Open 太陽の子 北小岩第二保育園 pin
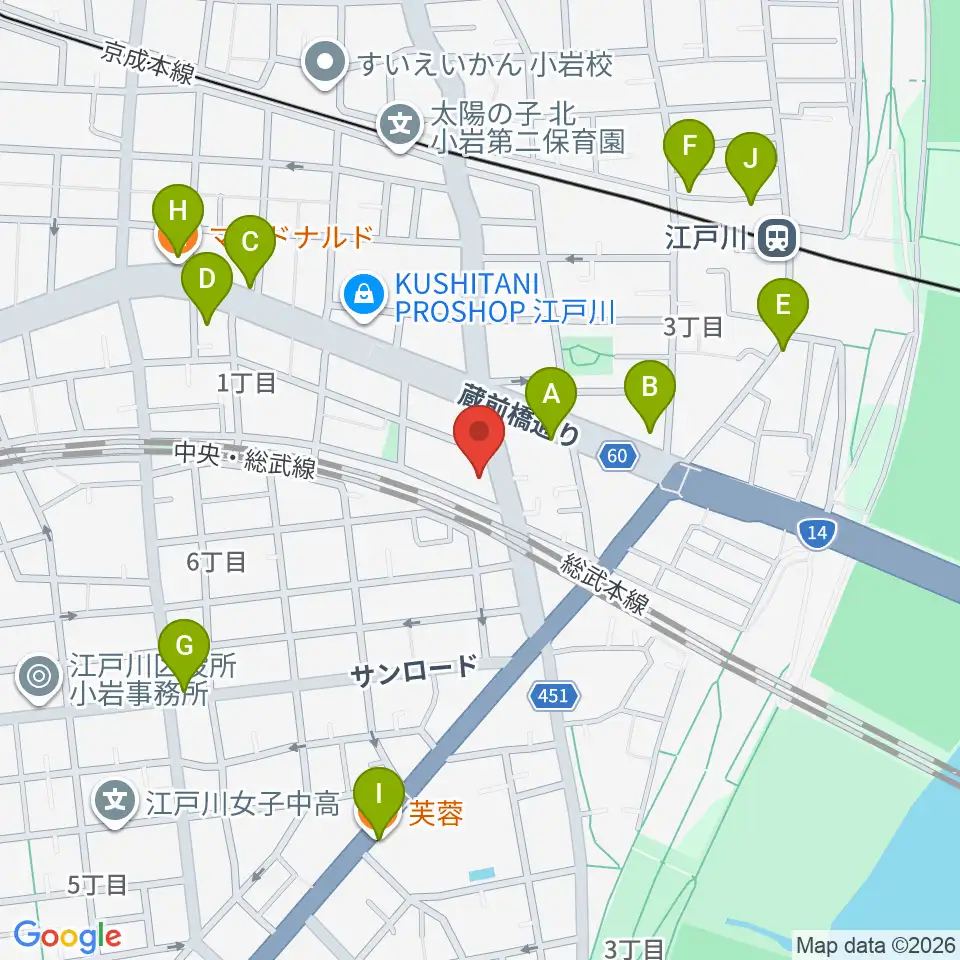The height and width of the screenshot is (960, 960). [400, 128]
